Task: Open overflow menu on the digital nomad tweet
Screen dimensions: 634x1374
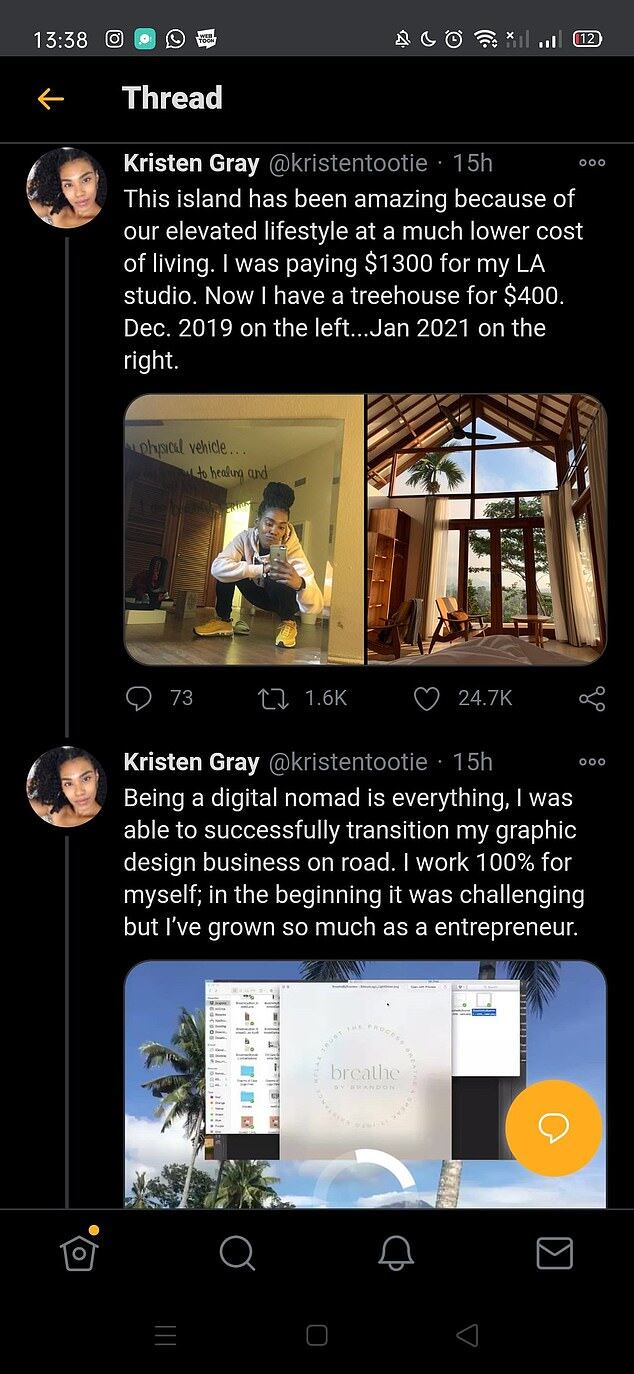Action: coord(592,762)
